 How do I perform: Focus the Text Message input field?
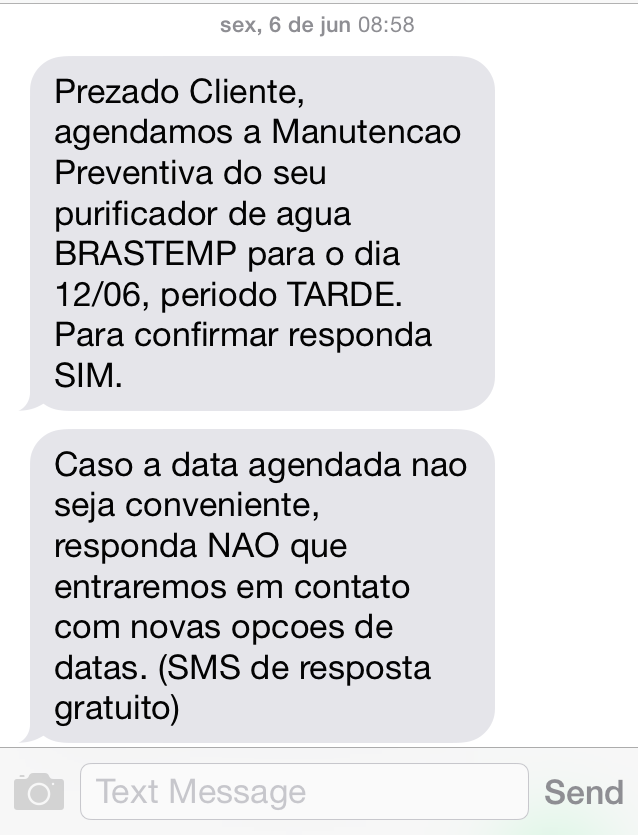(303, 792)
